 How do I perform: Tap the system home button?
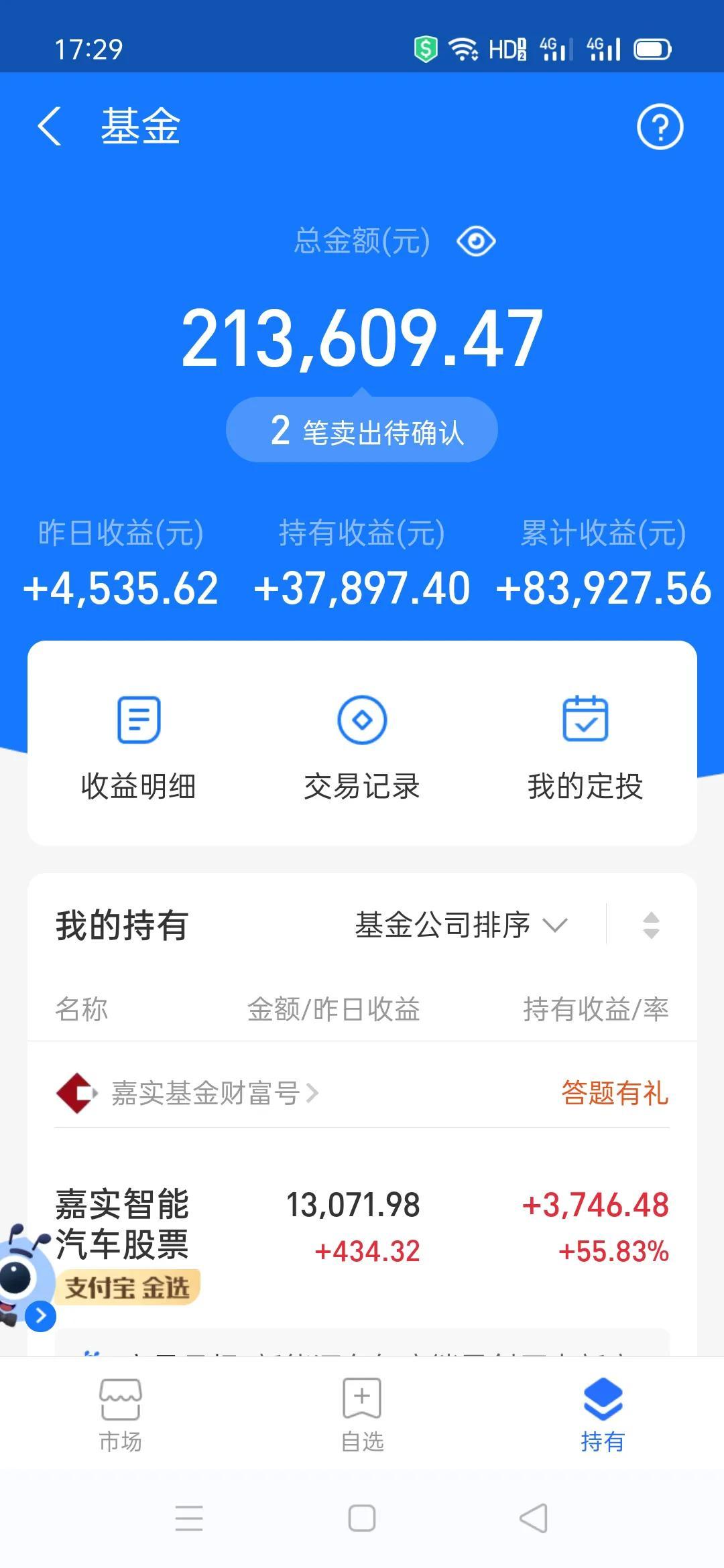click(x=362, y=1518)
